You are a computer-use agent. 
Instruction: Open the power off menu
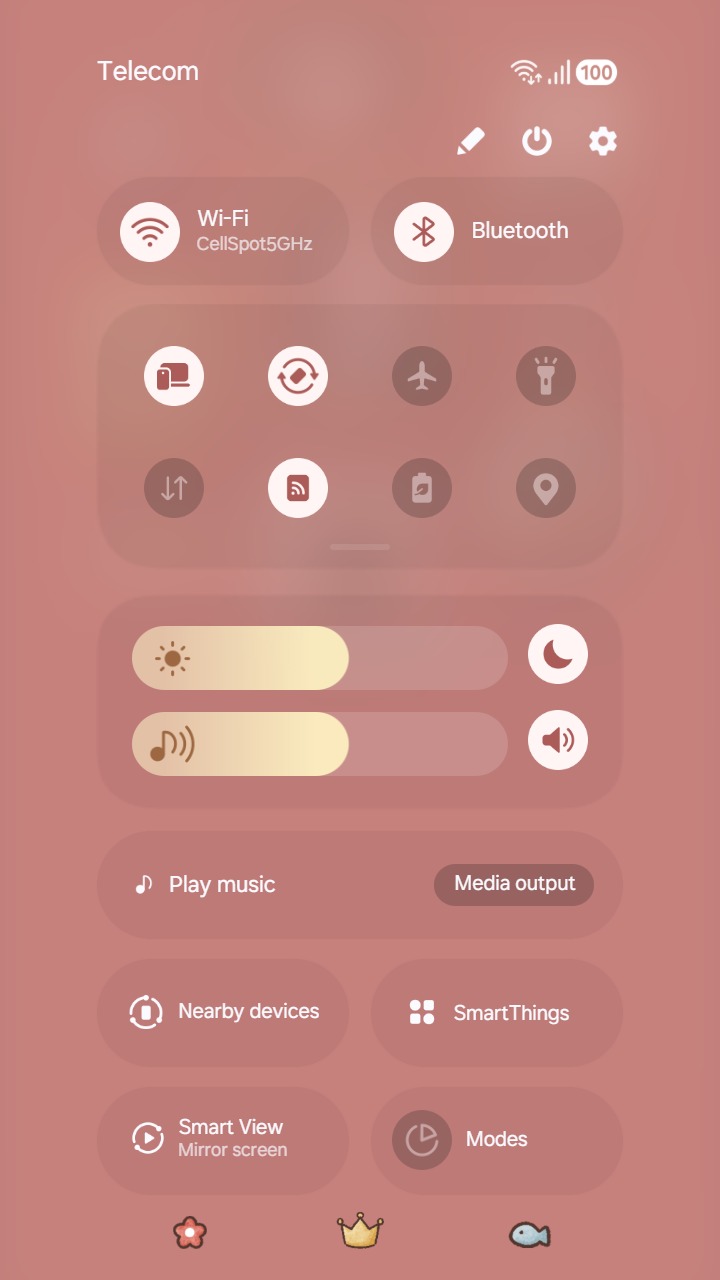click(537, 142)
